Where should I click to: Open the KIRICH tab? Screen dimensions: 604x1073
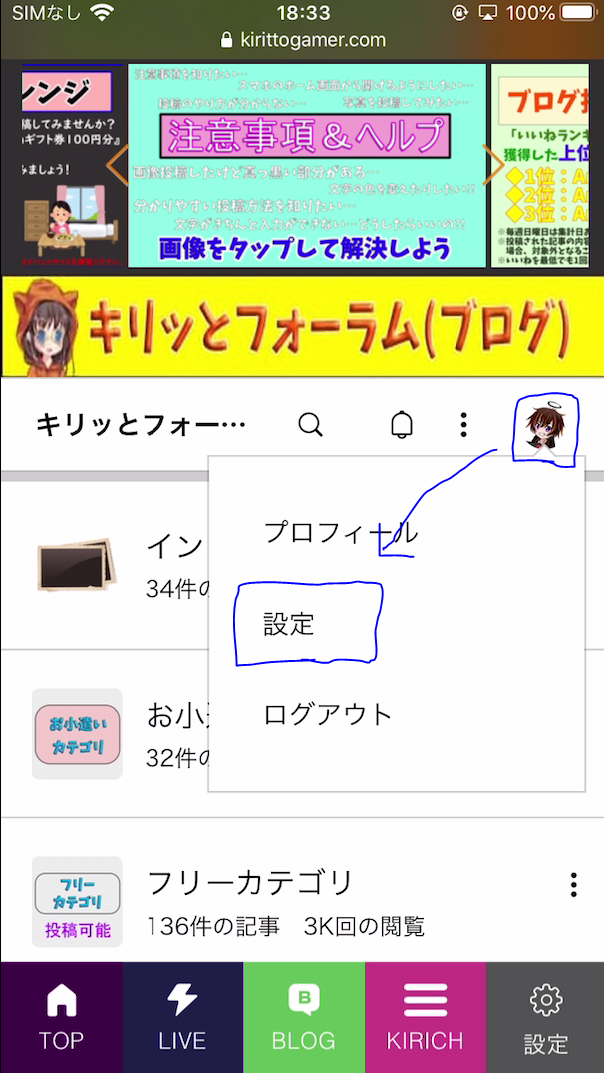coord(425,1018)
